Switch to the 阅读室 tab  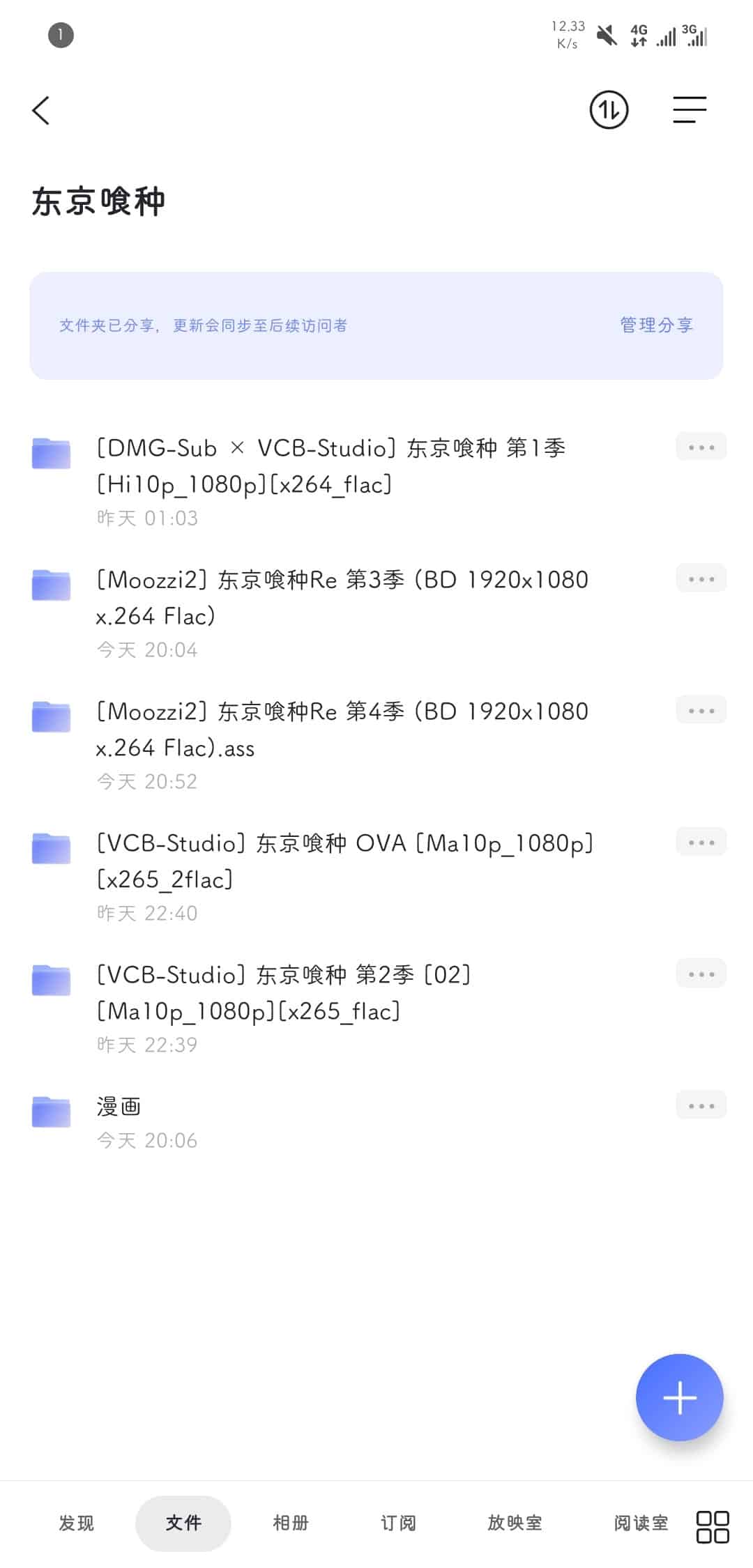[x=641, y=1523]
